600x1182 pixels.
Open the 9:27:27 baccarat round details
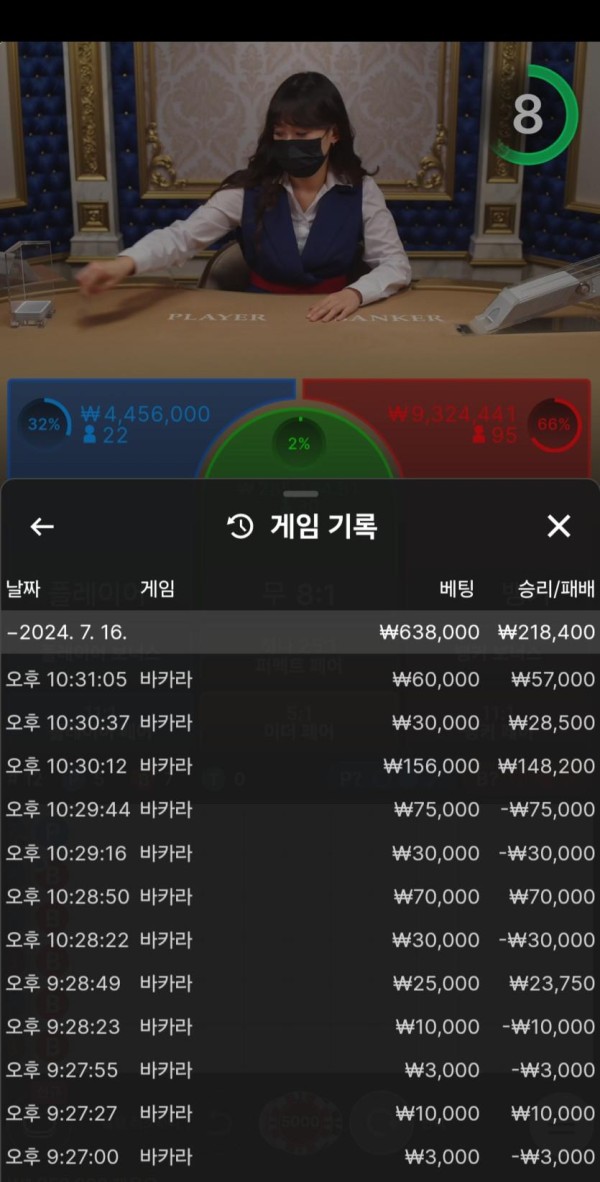pyautogui.click(x=300, y=1113)
